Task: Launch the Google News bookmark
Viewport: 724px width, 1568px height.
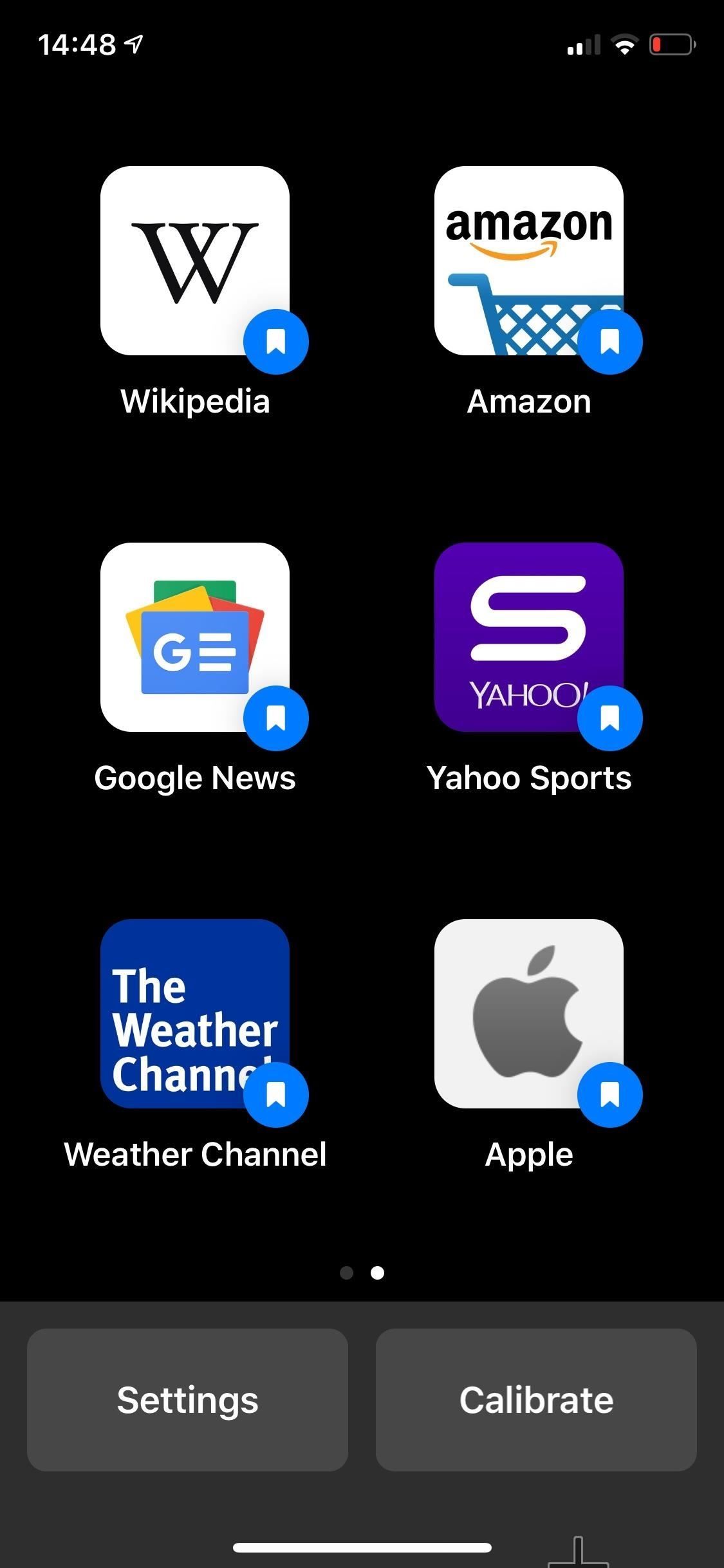Action: tap(195, 644)
